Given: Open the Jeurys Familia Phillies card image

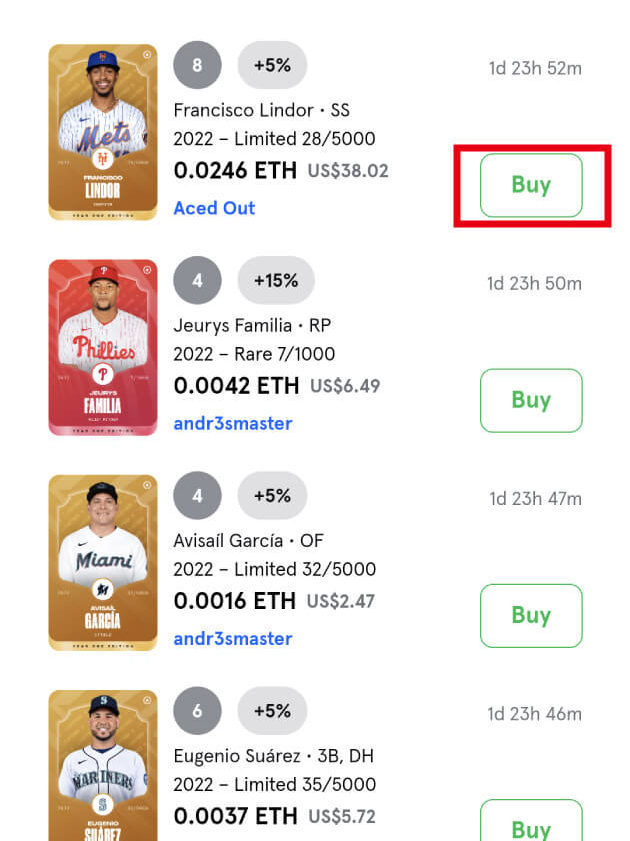Looking at the screenshot, I should [x=103, y=347].
